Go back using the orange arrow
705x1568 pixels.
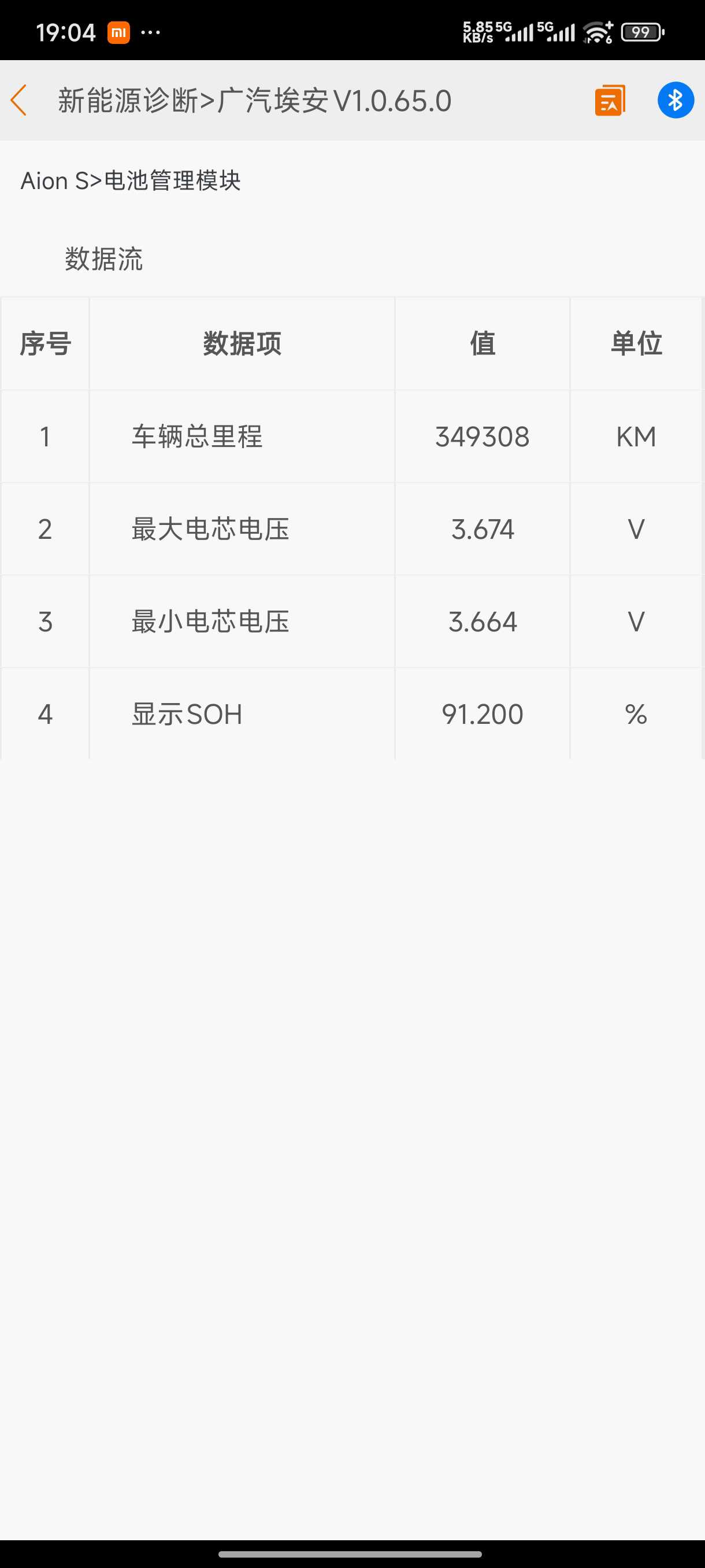pyautogui.click(x=19, y=101)
